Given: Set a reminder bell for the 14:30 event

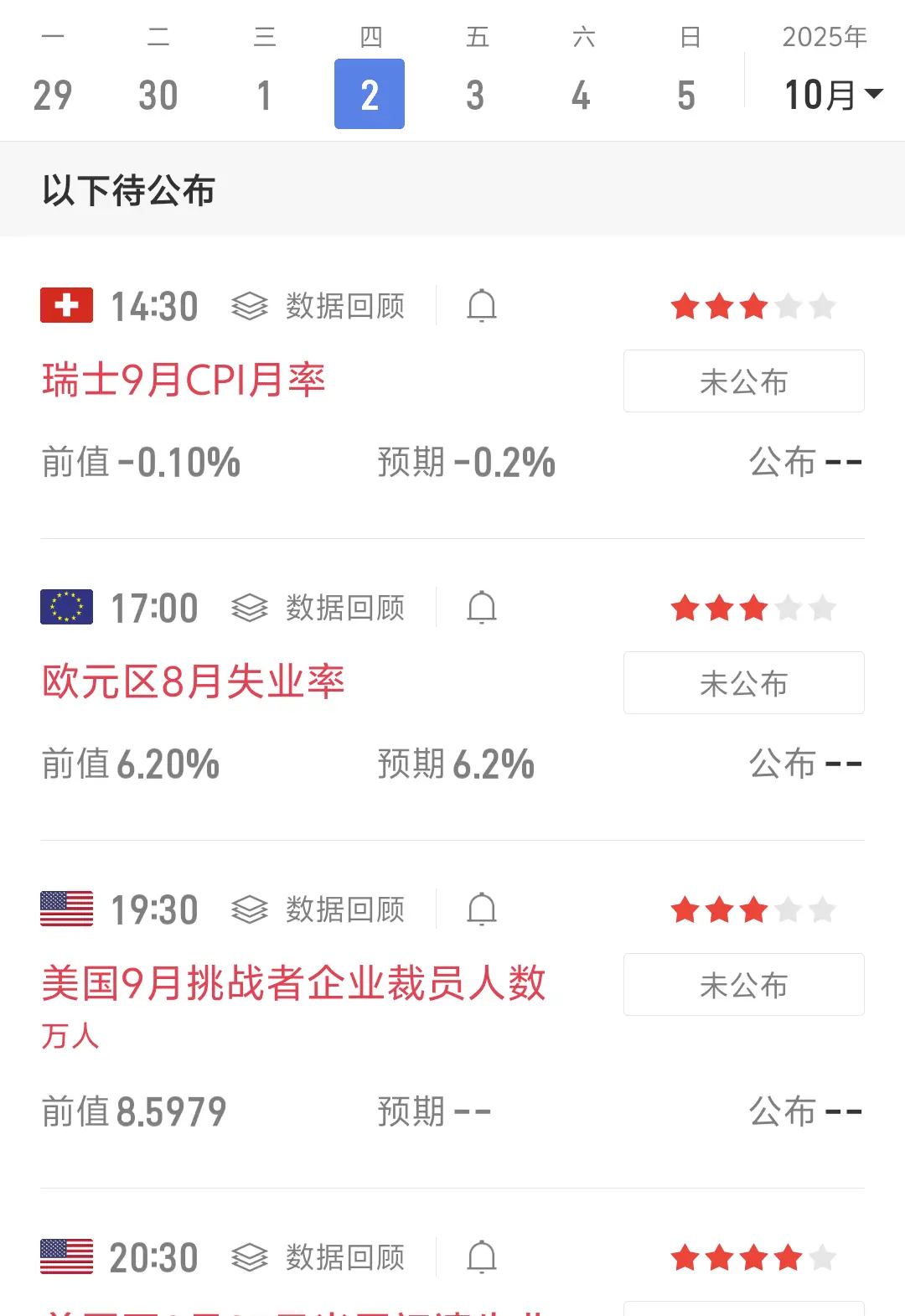Looking at the screenshot, I should coord(482,306).
